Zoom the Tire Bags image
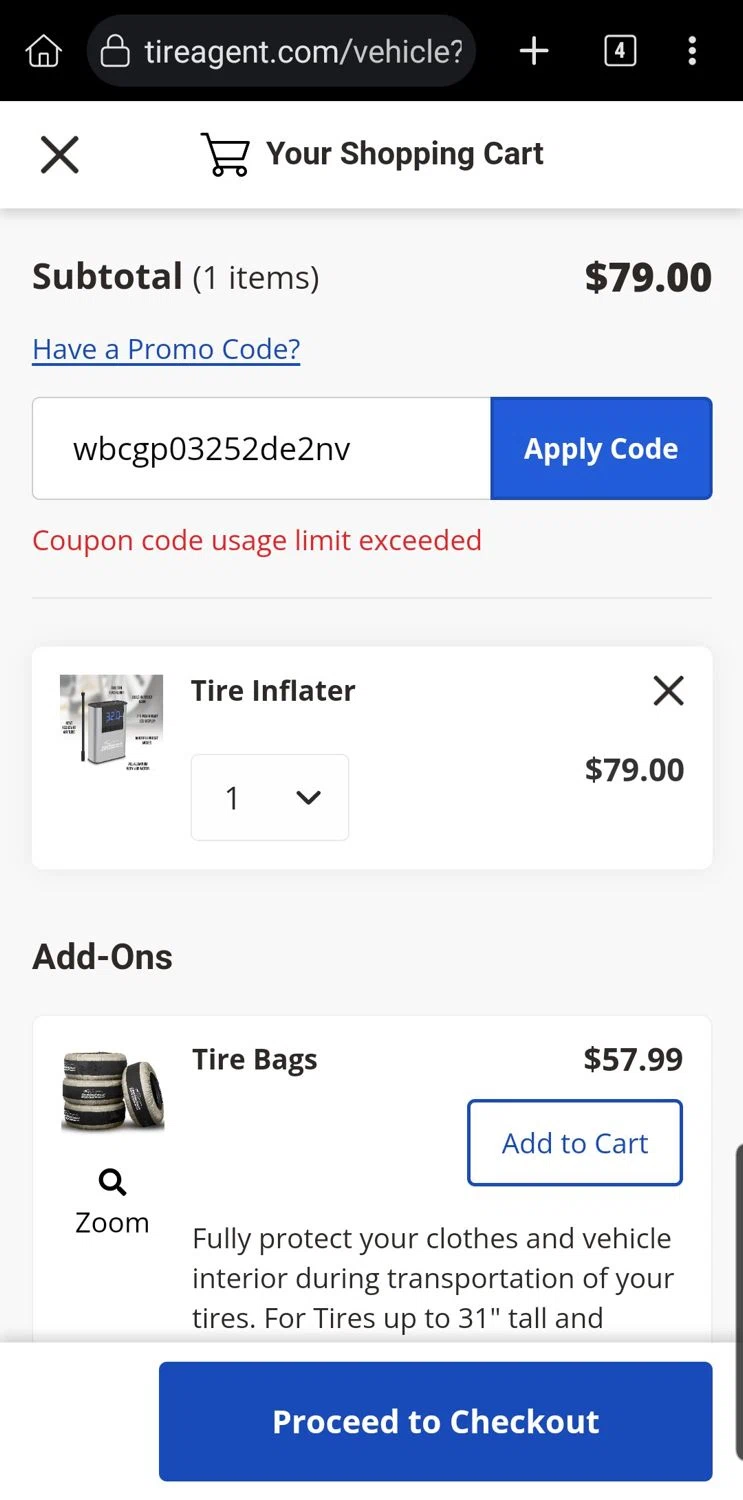Screen dimensions: 743x1500 112,1201
